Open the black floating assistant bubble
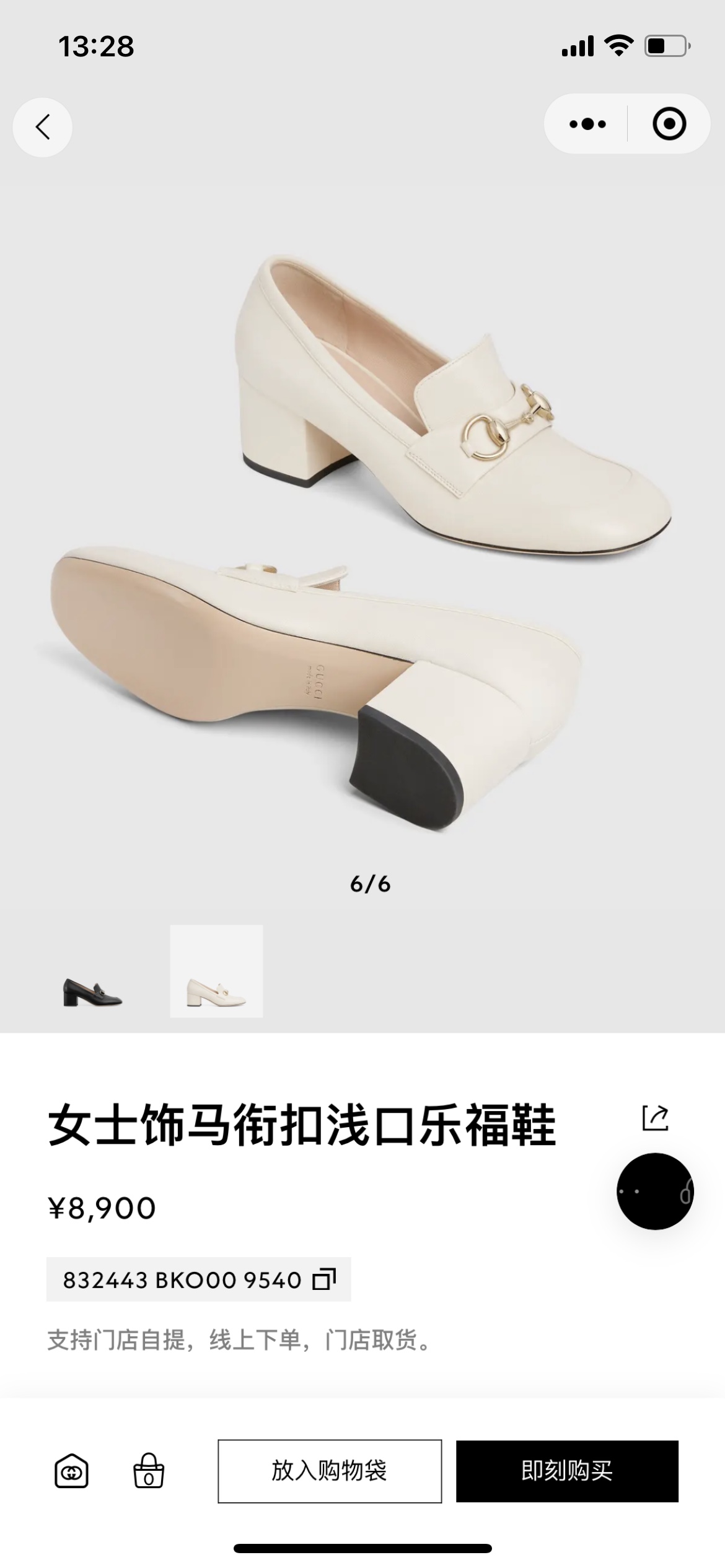The width and height of the screenshot is (725, 1568). [655, 1191]
